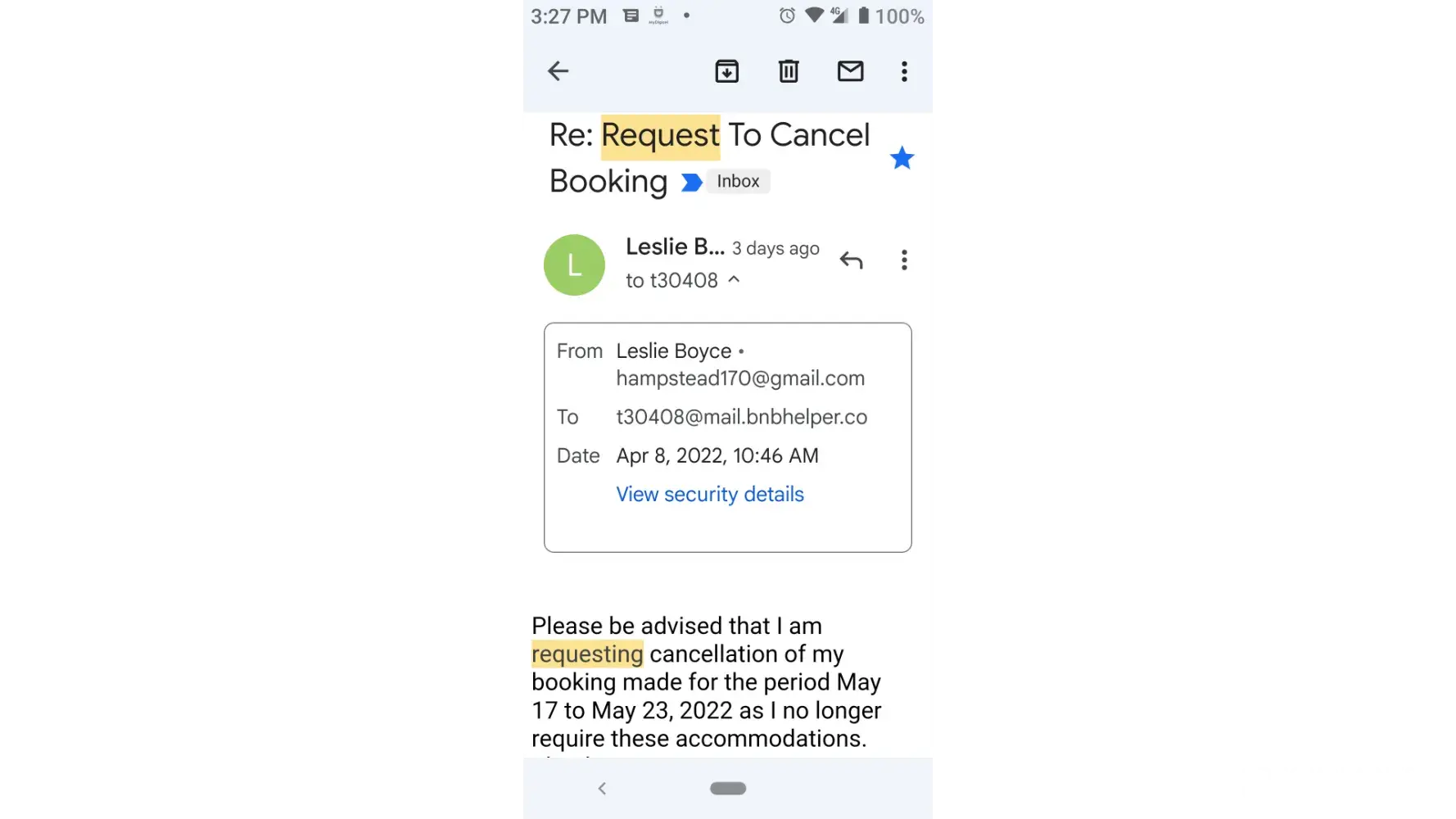This screenshot has height=819, width=1456.
Task: Delete this email with trash icon
Action: pyautogui.click(x=788, y=71)
